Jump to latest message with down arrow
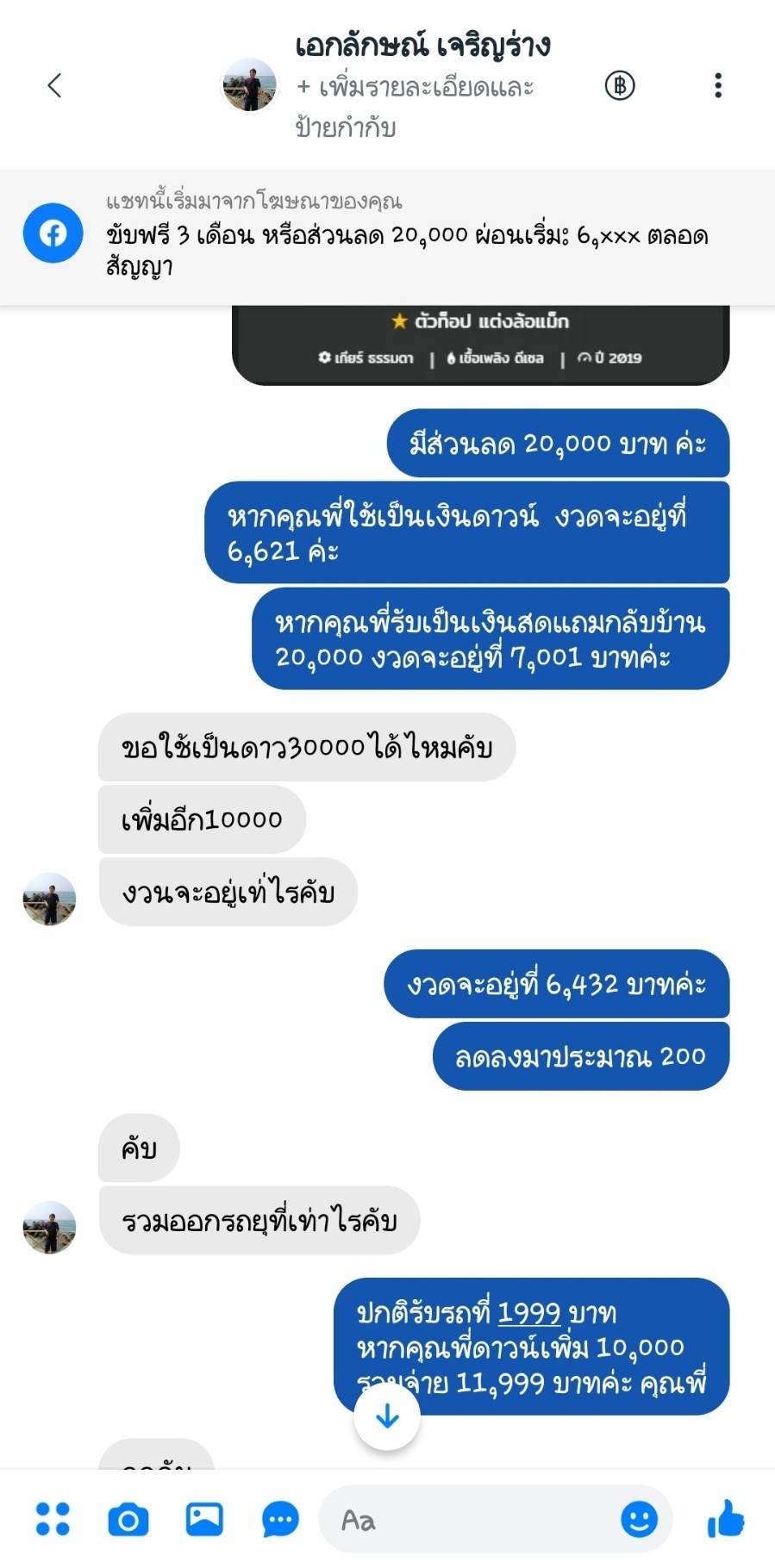 [387, 1417]
